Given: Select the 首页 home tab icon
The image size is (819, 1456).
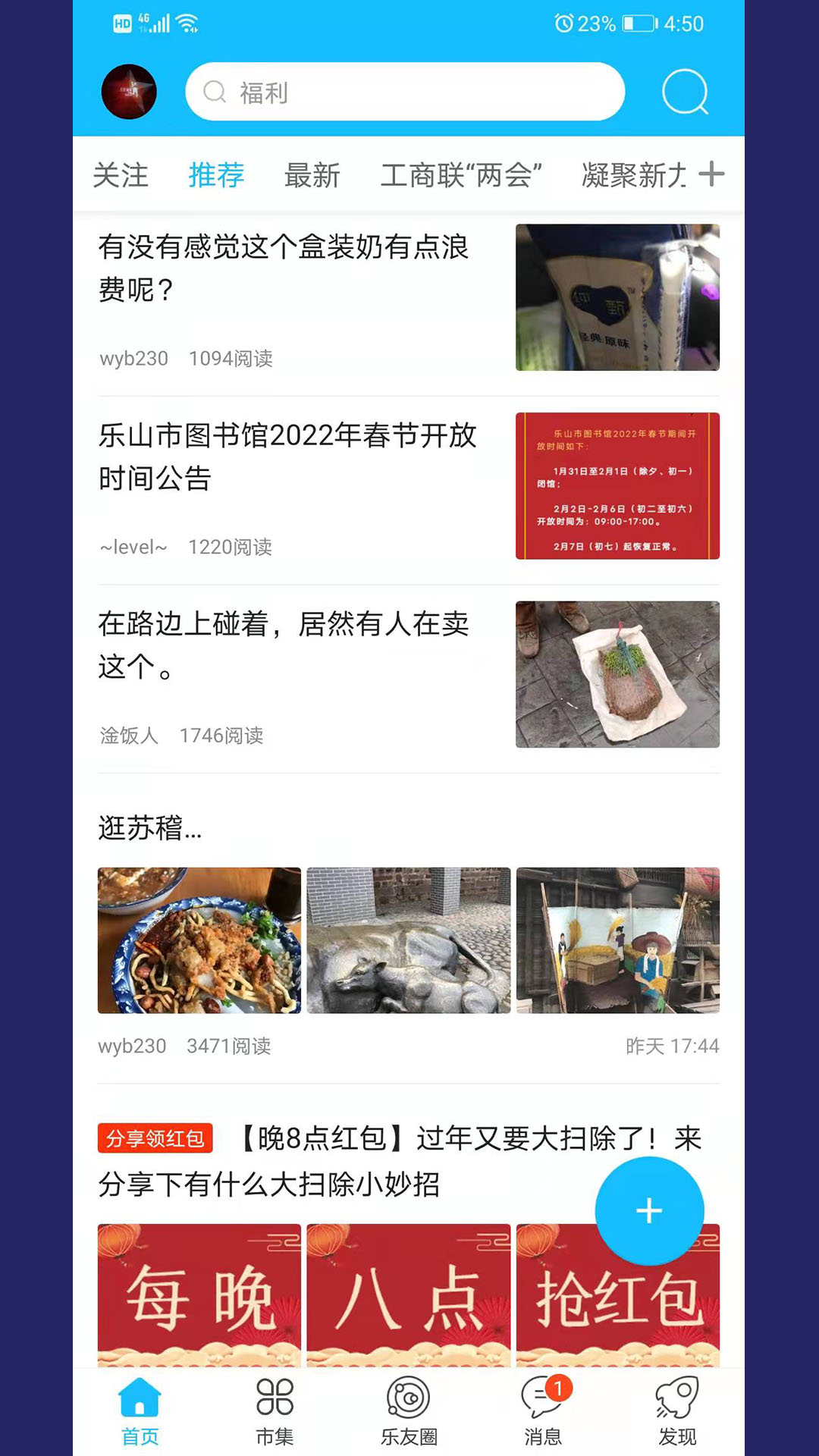Looking at the screenshot, I should coord(140,1407).
